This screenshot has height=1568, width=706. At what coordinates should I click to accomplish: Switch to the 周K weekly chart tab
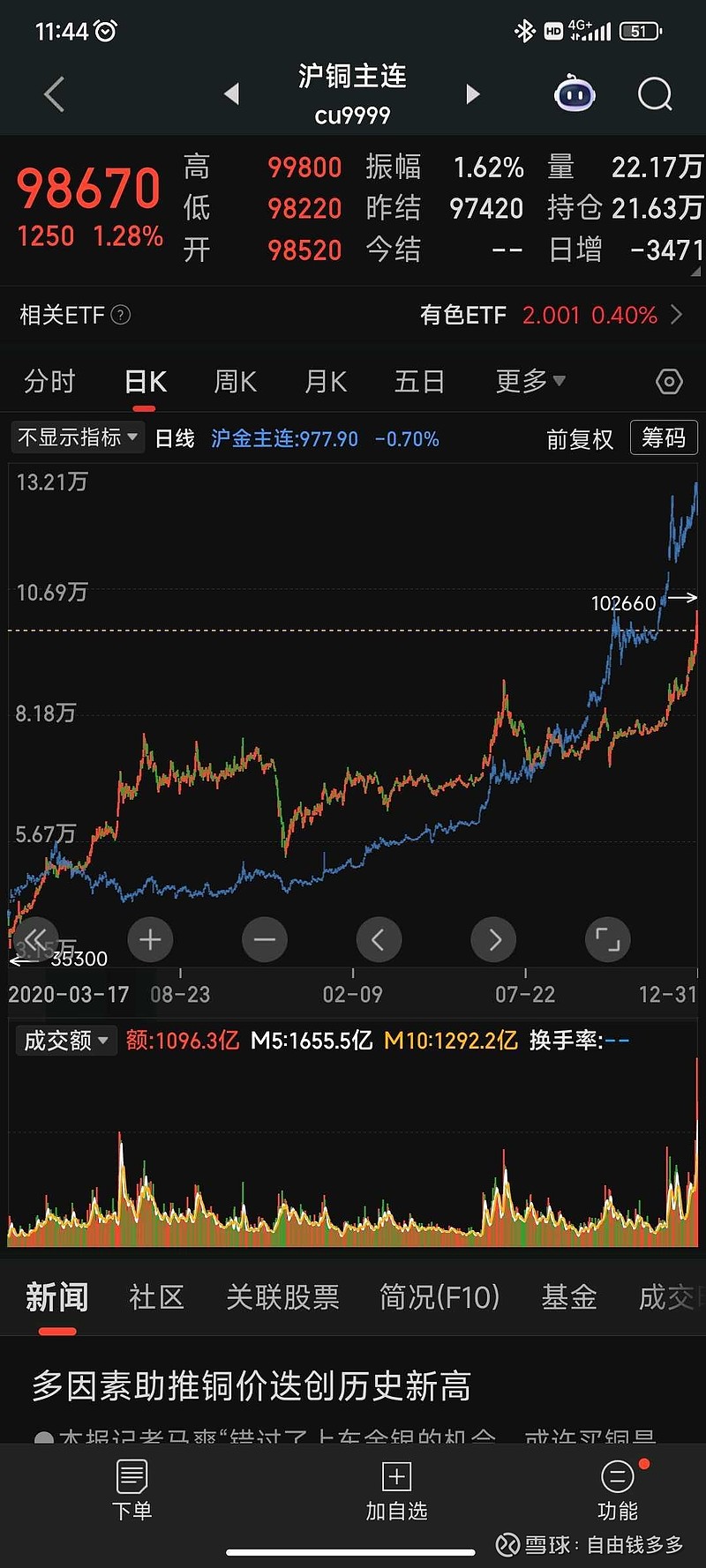(234, 381)
